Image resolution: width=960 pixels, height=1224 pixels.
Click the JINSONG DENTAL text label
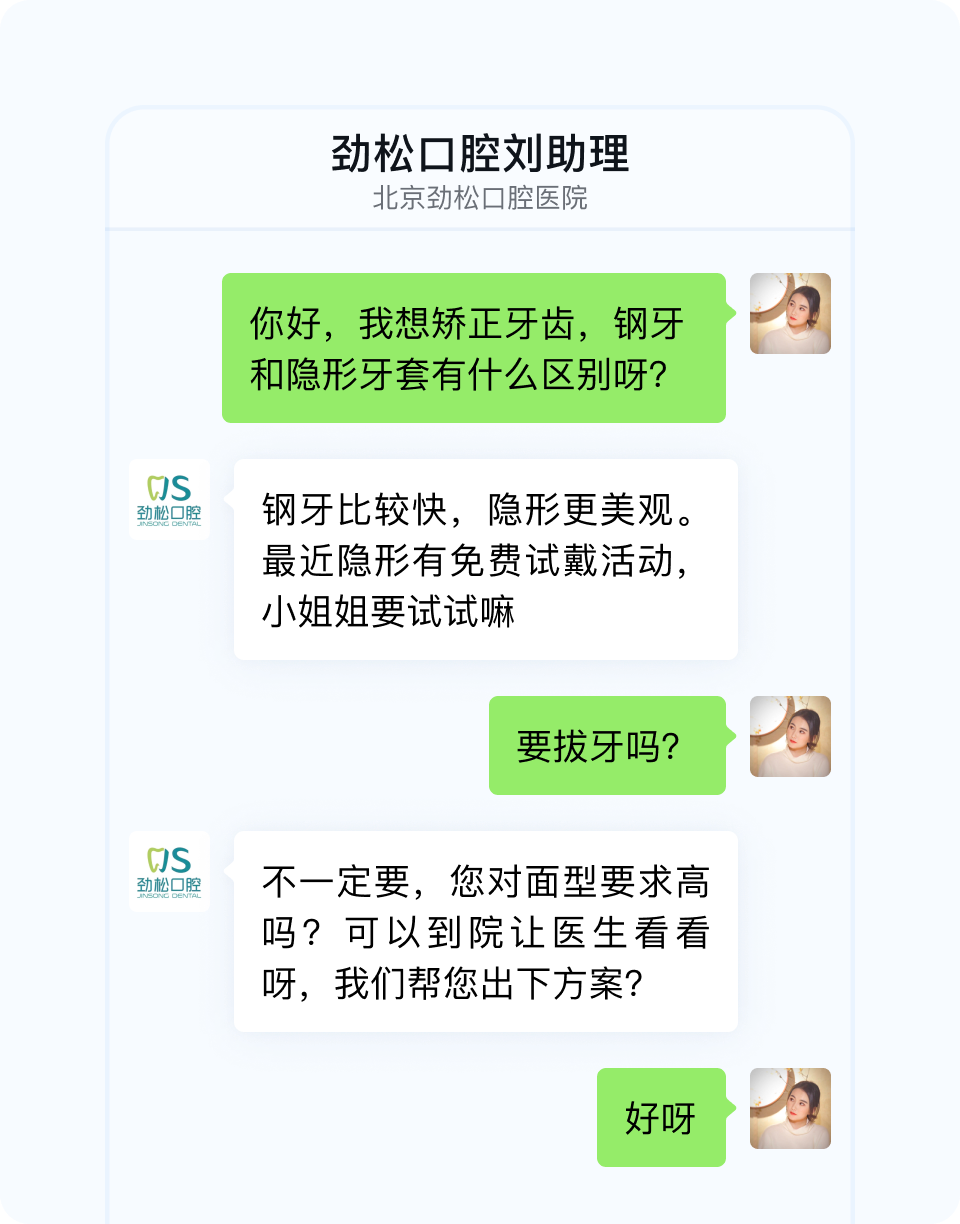pos(169,525)
